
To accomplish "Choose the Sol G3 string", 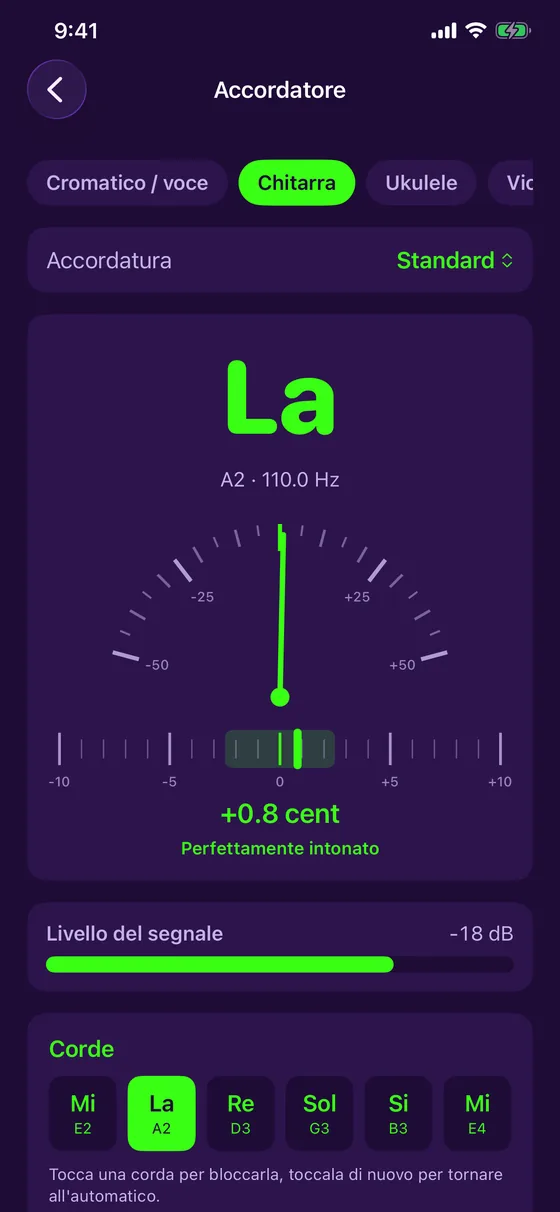I will coord(320,1113).
